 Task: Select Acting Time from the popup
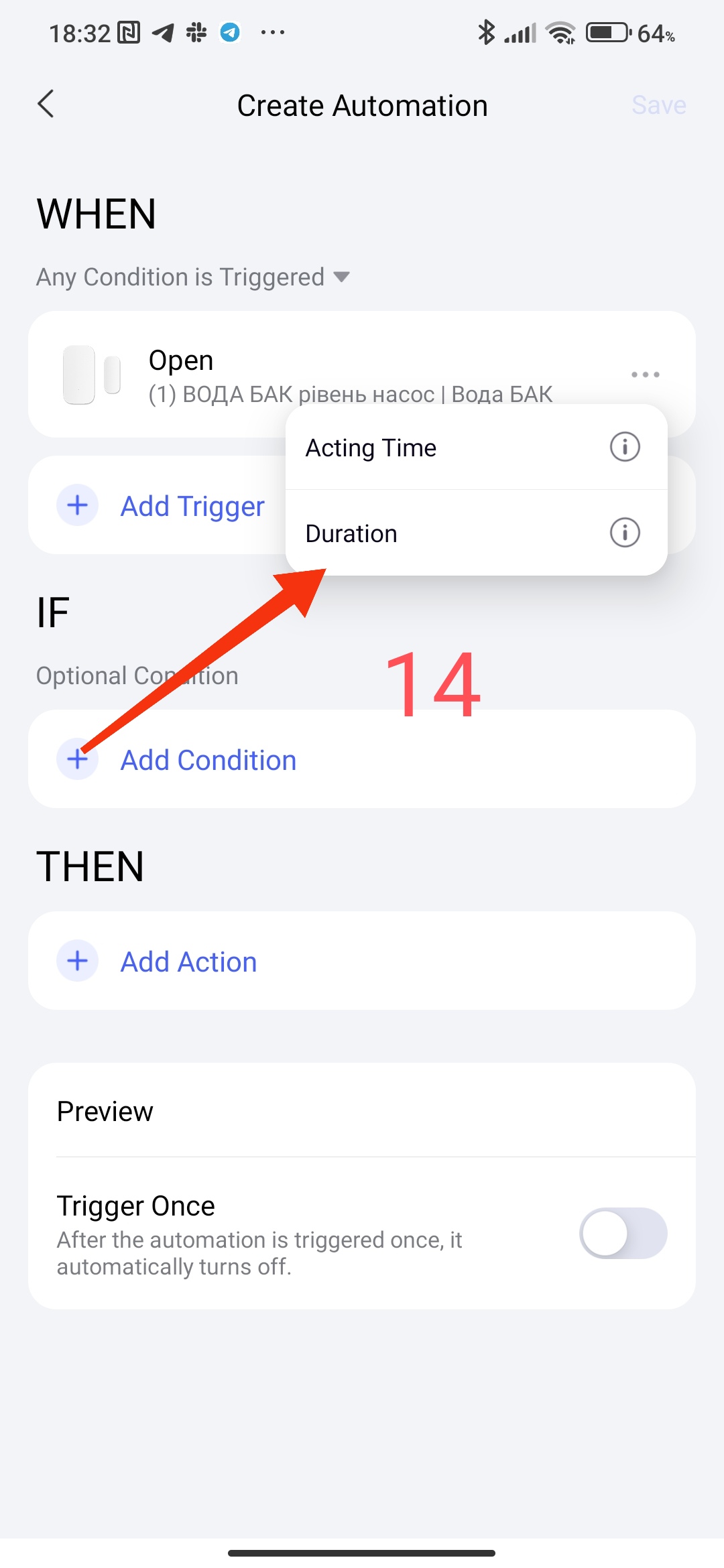[x=371, y=448]
